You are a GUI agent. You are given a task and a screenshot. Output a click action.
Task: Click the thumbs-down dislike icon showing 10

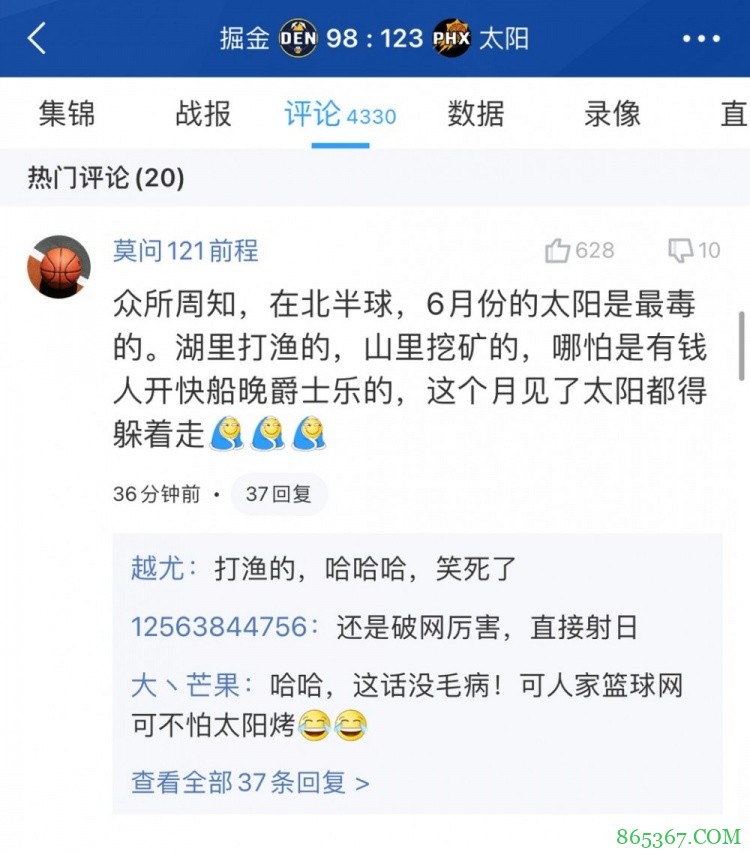tap(681, 250)
